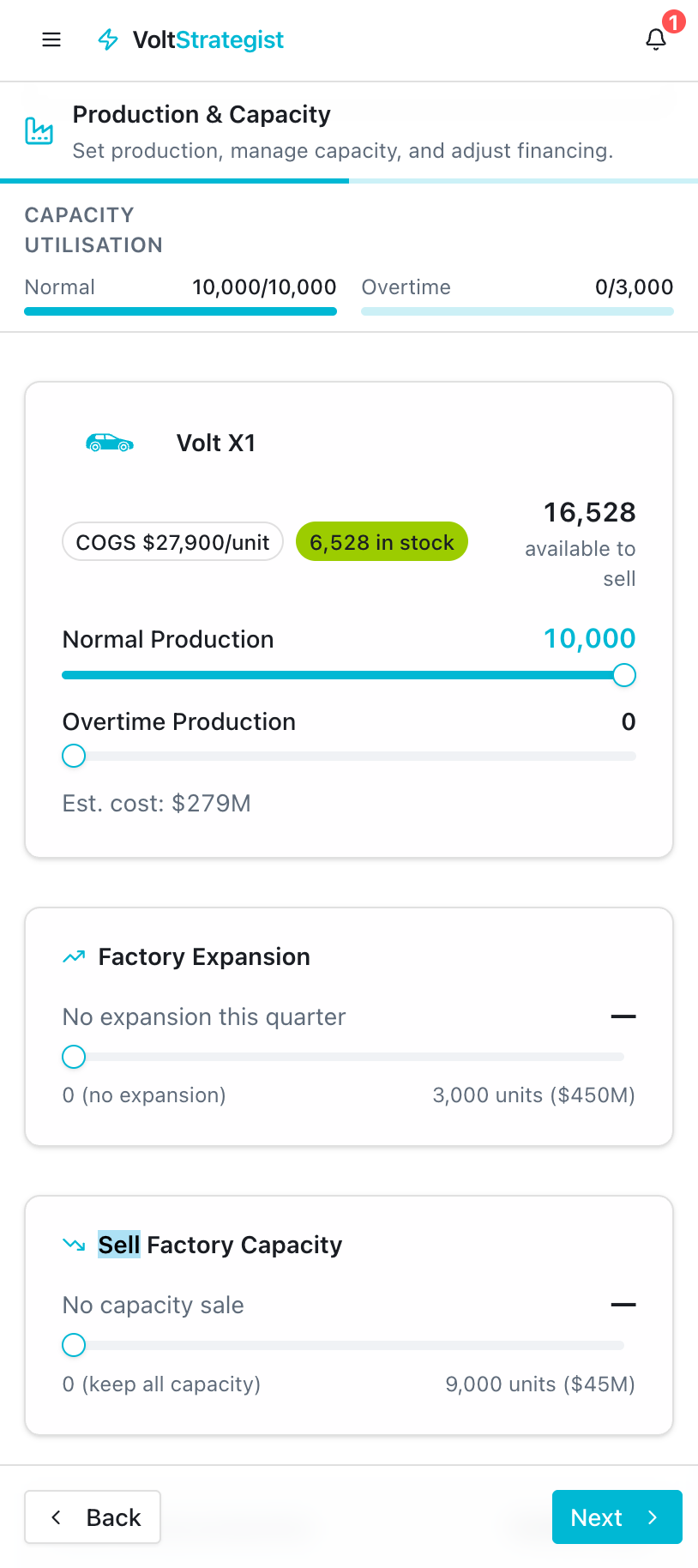This screenshot has height=1568, width=698.
Task: Click the 6,528 in stock badge
Action: [x=382, y=541]
